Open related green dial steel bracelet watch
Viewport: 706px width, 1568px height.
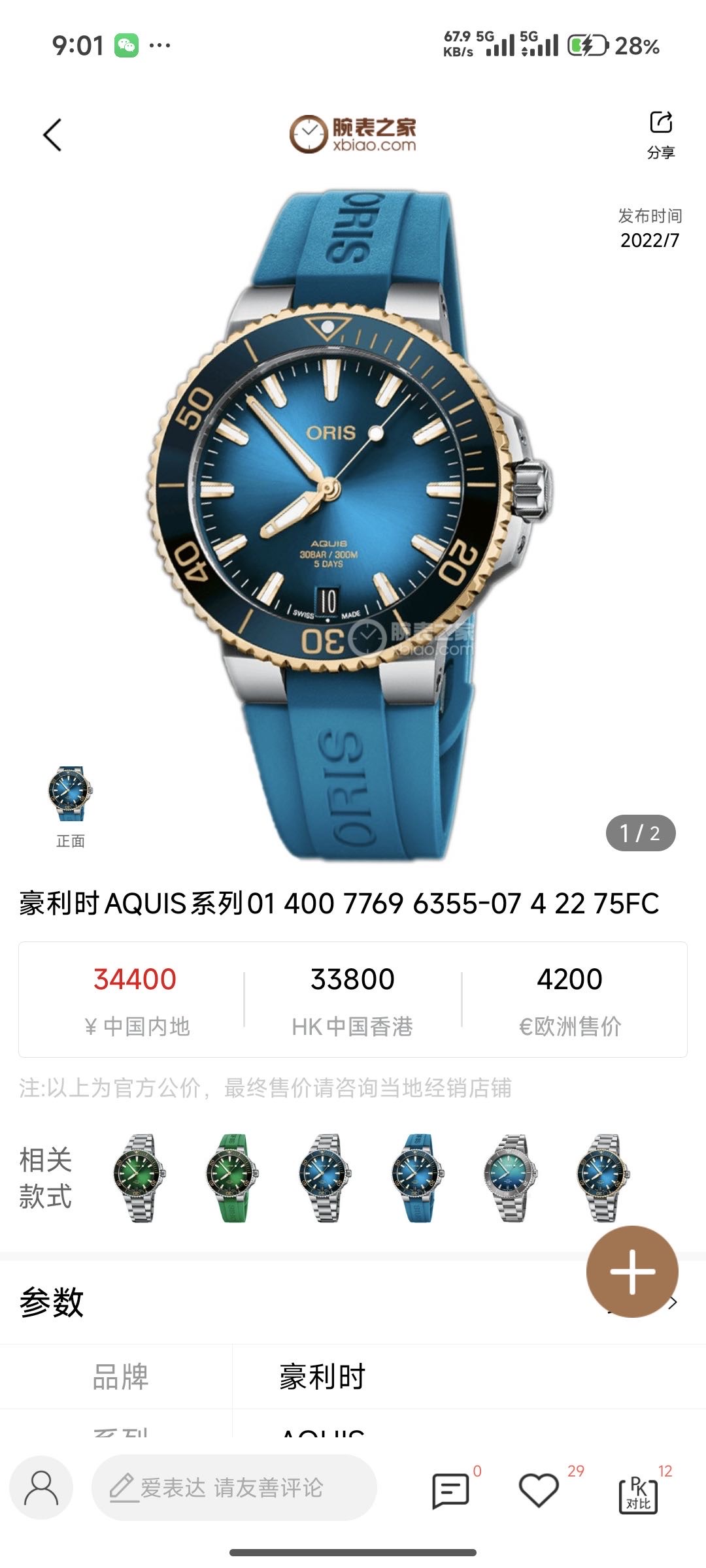(x=139, y=1179)
